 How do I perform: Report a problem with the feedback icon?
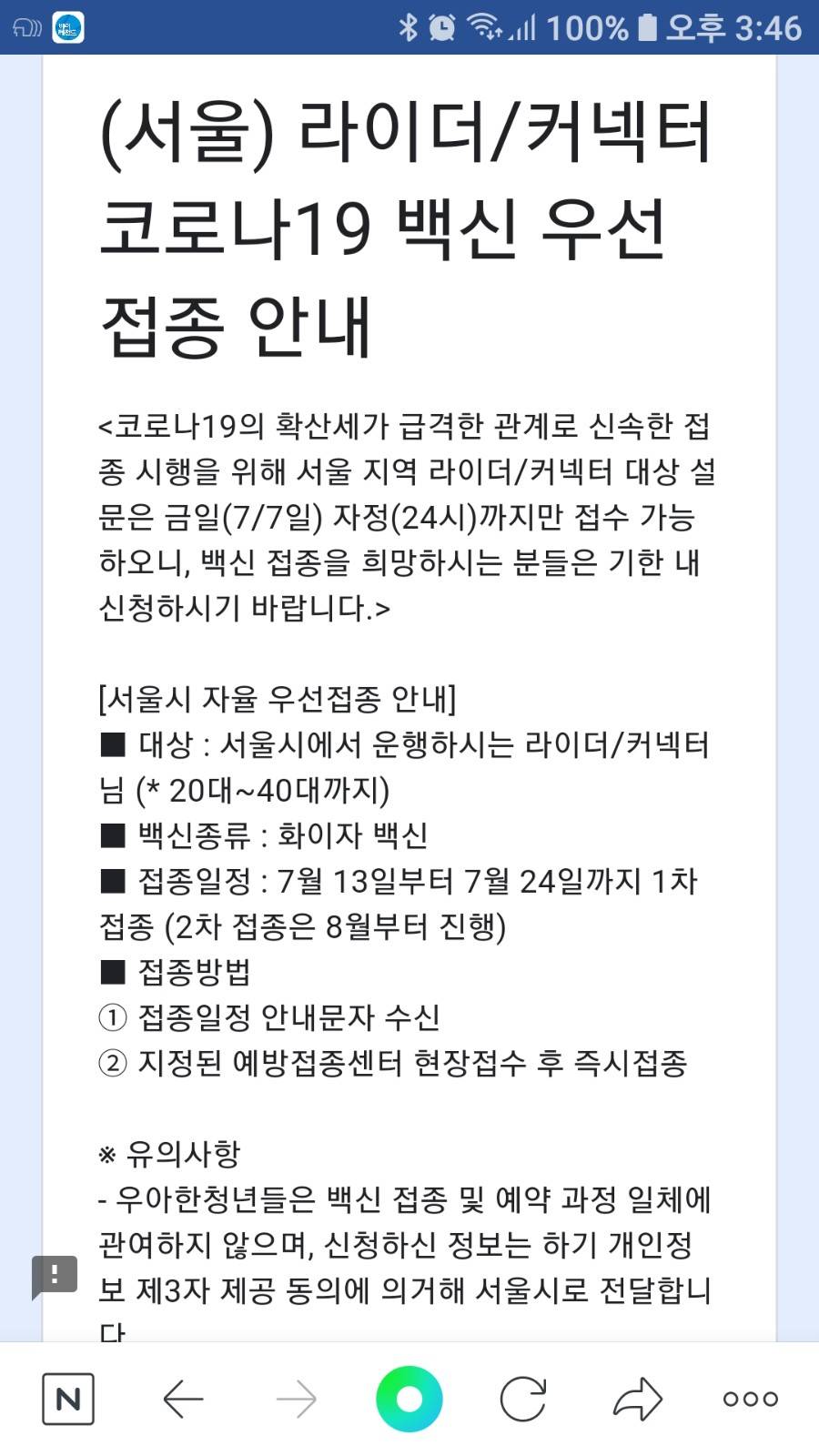(x=55, y=1276)
